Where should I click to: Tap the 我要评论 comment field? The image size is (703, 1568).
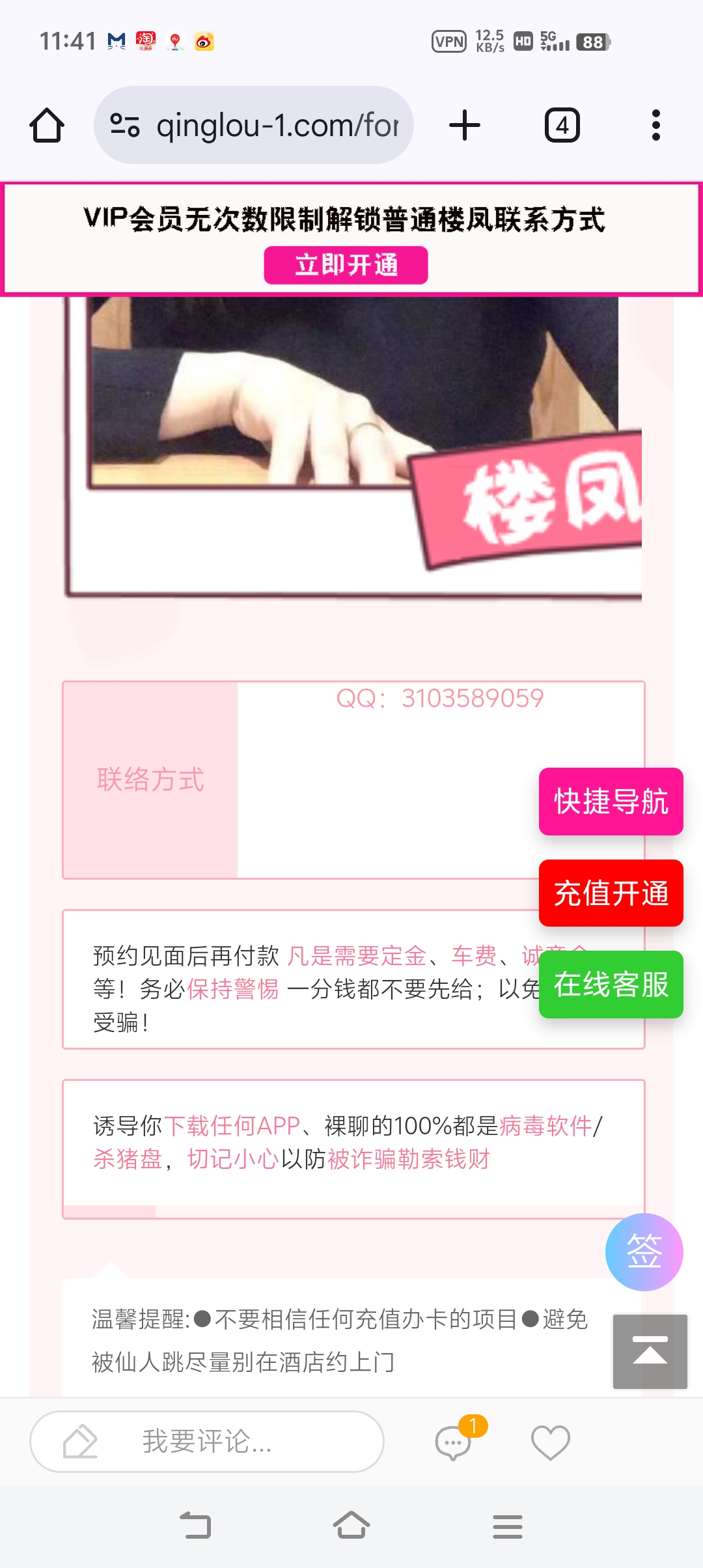pos(207,1441)
